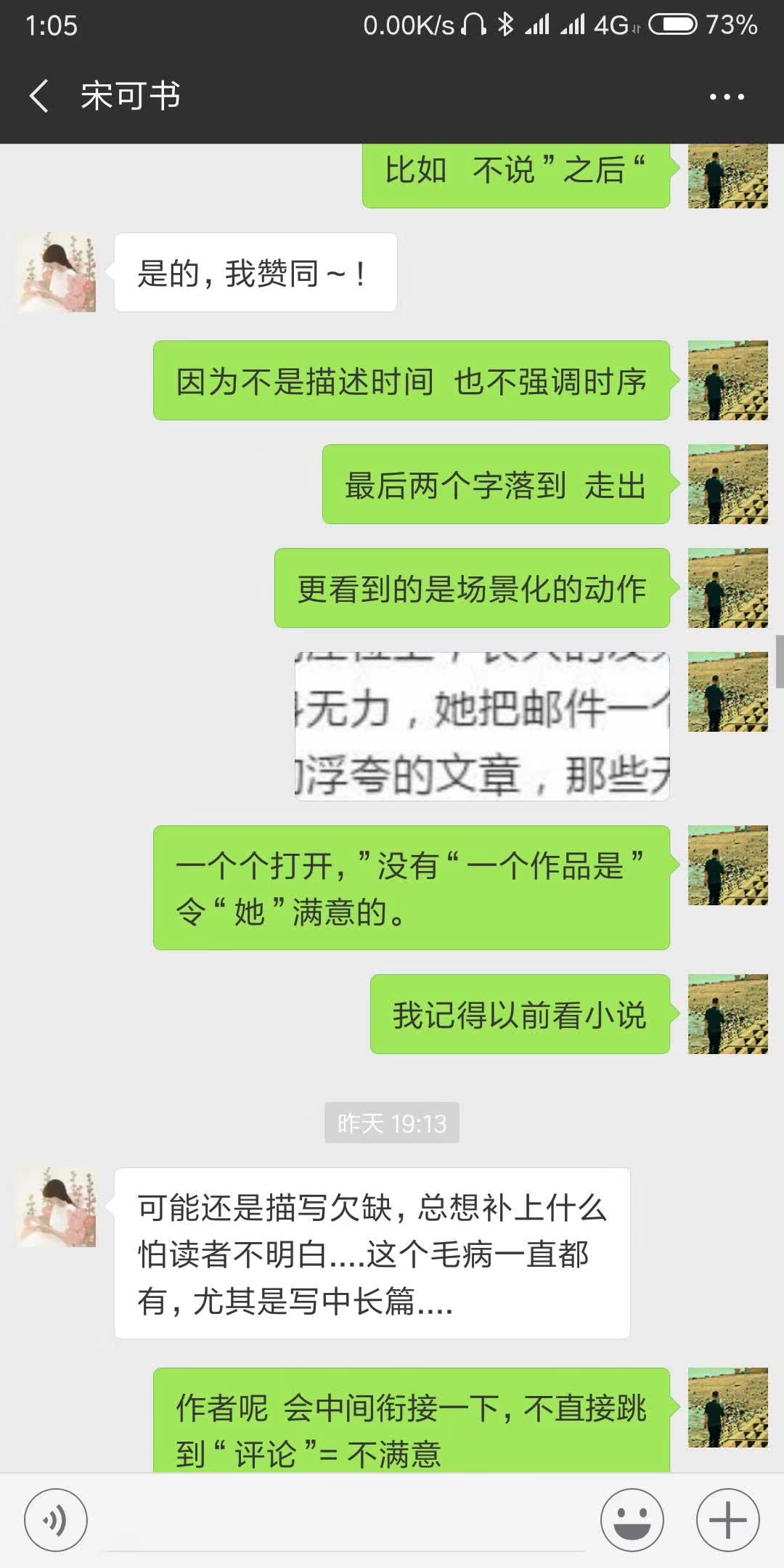The width and height of the screenshot is (784, 1568).
Task: Open the image containing 浮夸的文章
Action: click(x=482, y=727)
